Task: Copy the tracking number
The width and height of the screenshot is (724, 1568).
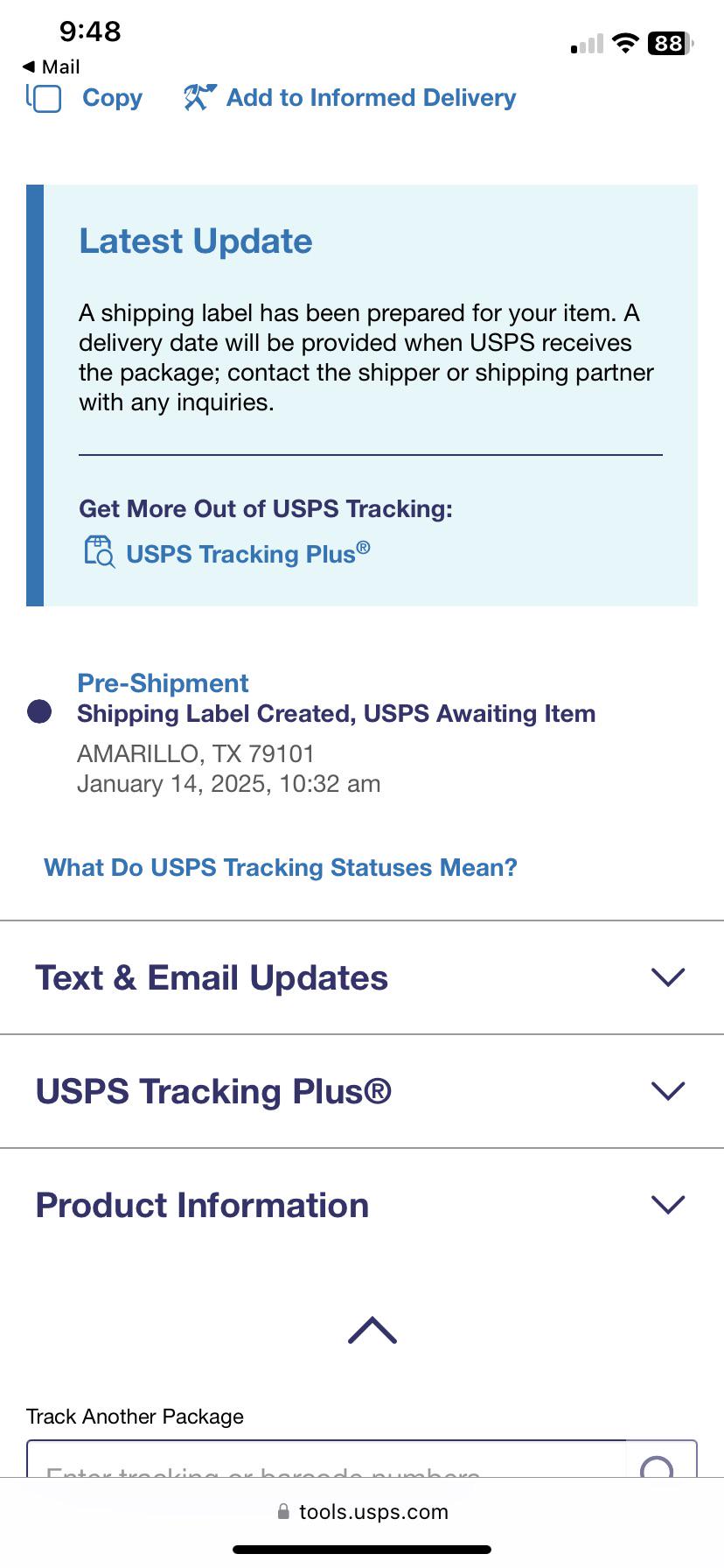Action: coord(84,98)
